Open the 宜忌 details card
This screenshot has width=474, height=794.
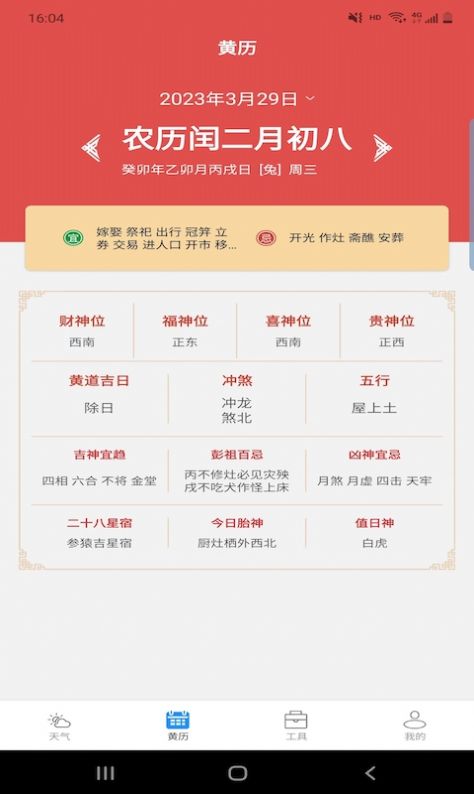(x=236, y=238)
